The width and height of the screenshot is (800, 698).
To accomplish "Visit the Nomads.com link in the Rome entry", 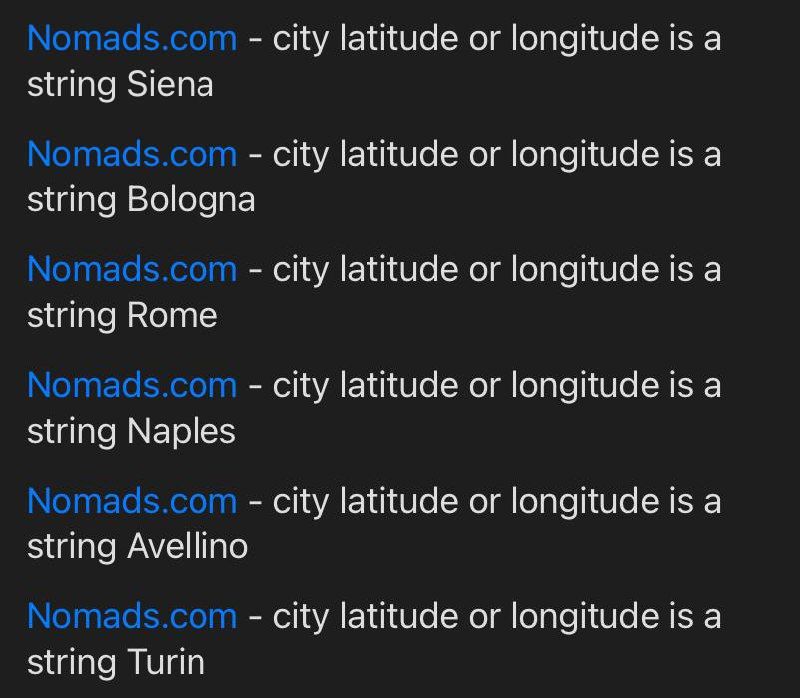I will [x=132, y=269].
